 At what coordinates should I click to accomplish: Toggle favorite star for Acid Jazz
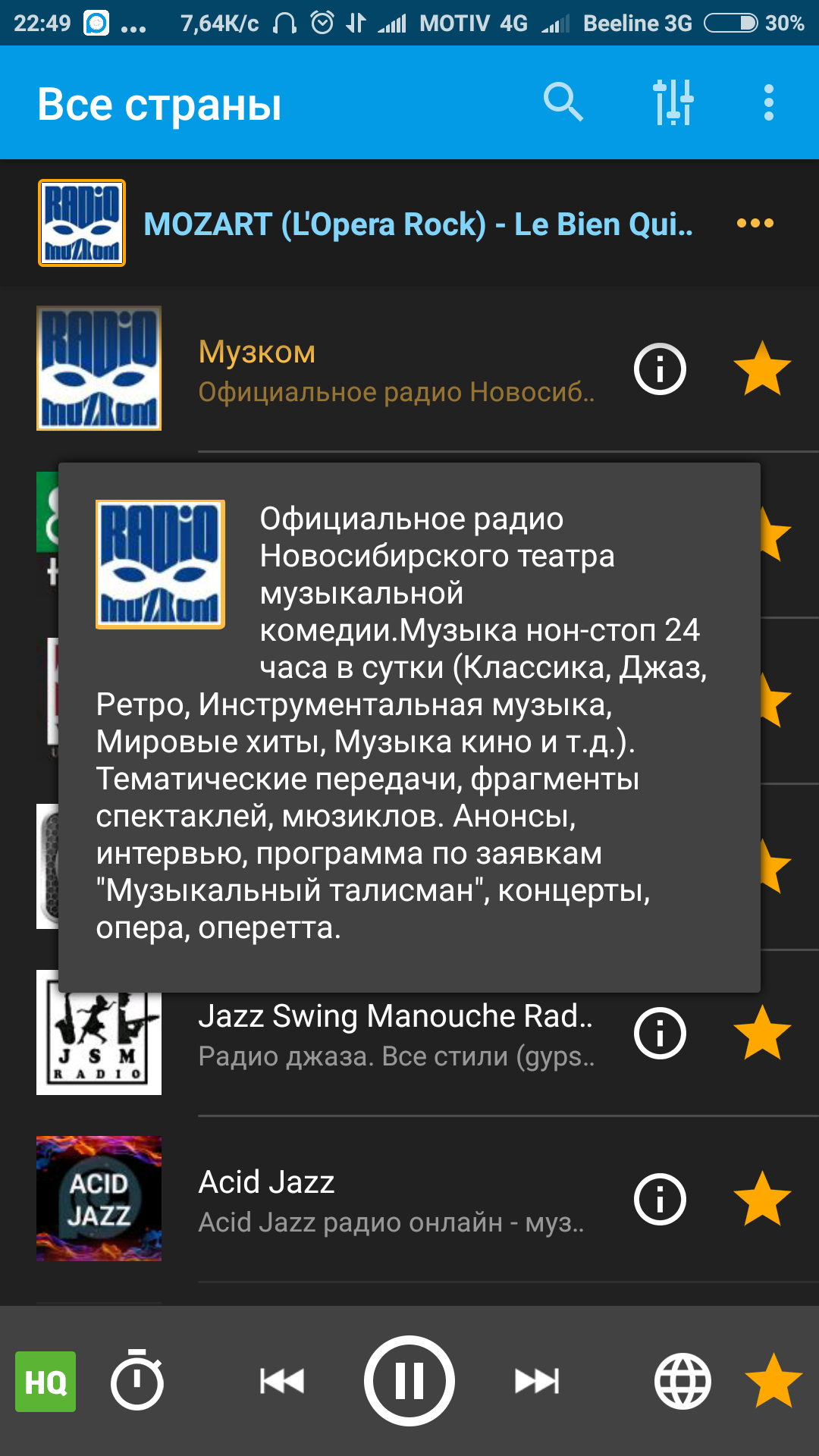click(762, 1200)
